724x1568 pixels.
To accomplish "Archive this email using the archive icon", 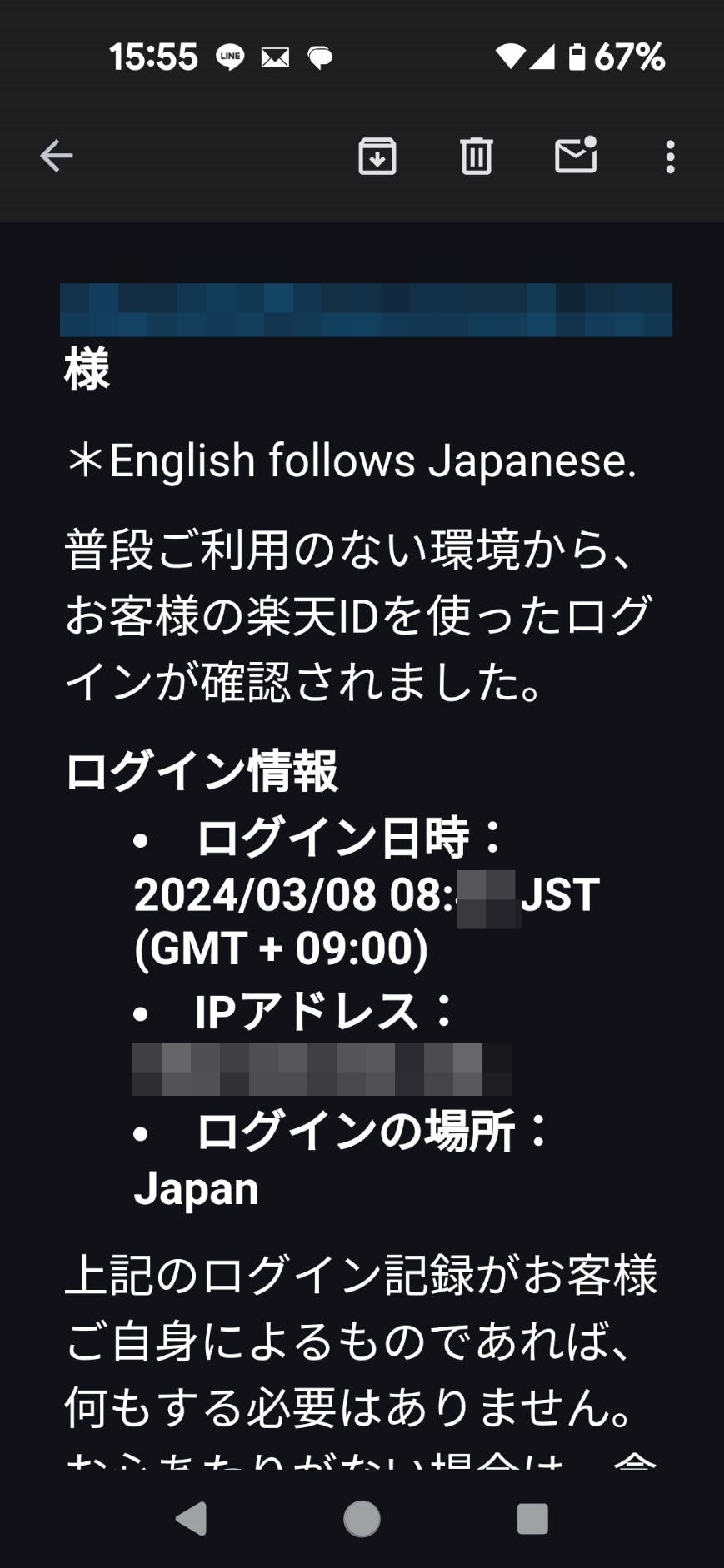I will pos(377,155).
